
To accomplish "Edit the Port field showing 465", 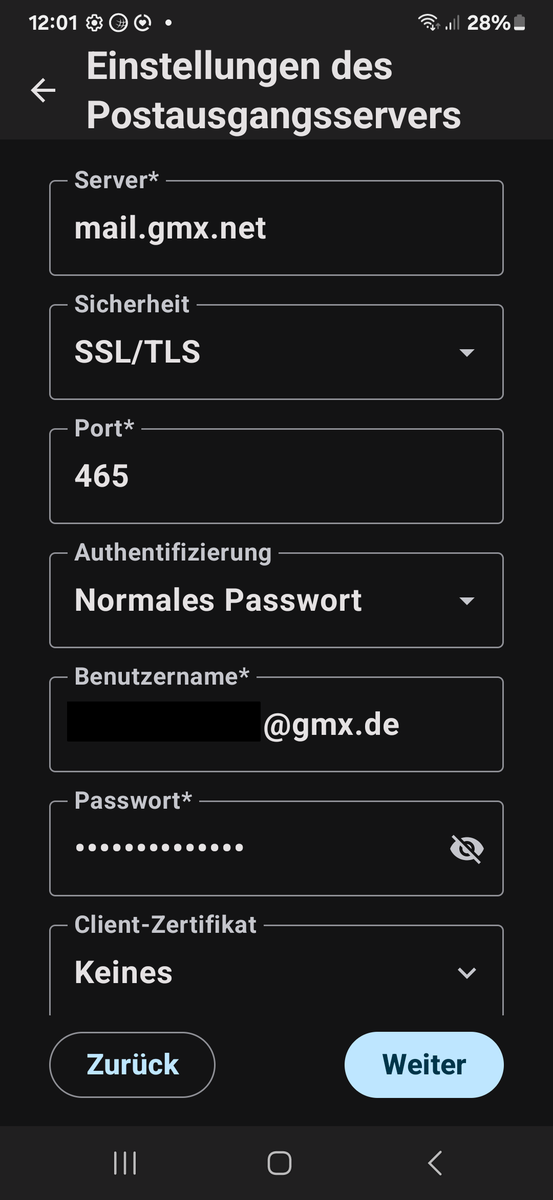I will point(276,476).
